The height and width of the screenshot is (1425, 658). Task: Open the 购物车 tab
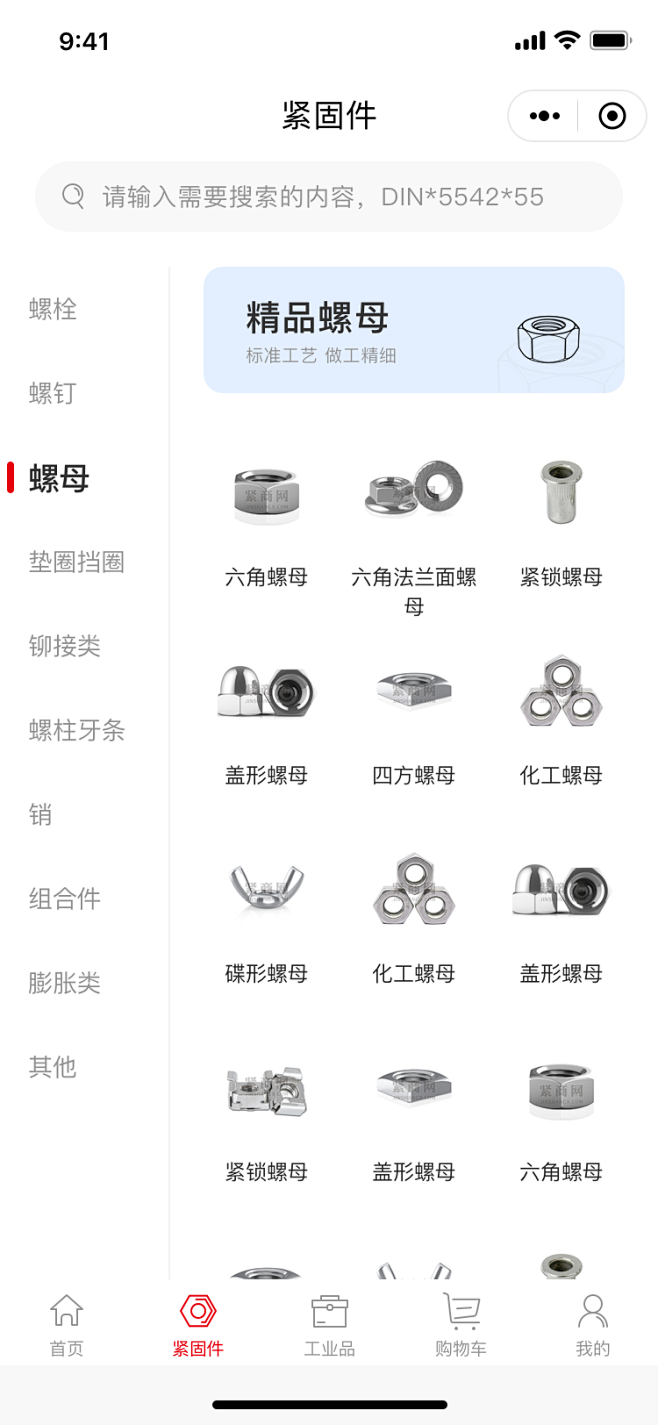point(461,1324)
